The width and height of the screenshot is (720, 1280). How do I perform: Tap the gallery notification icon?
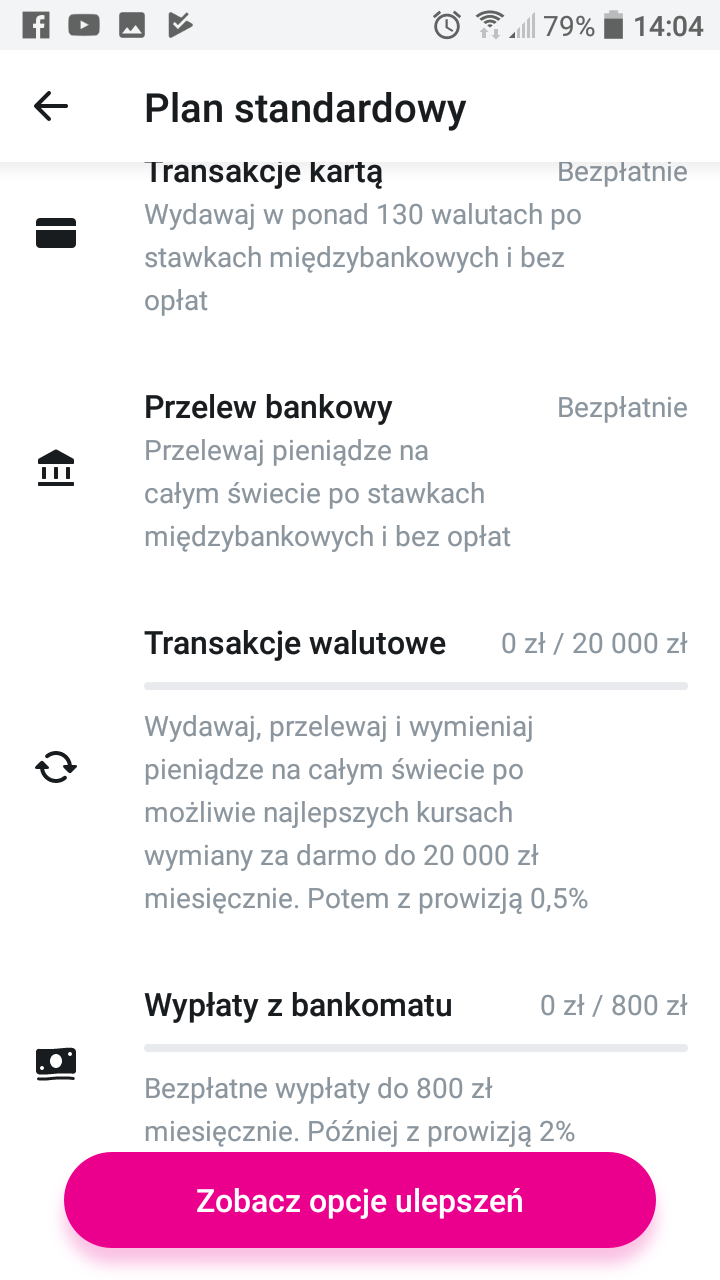(x=132, y=25)
